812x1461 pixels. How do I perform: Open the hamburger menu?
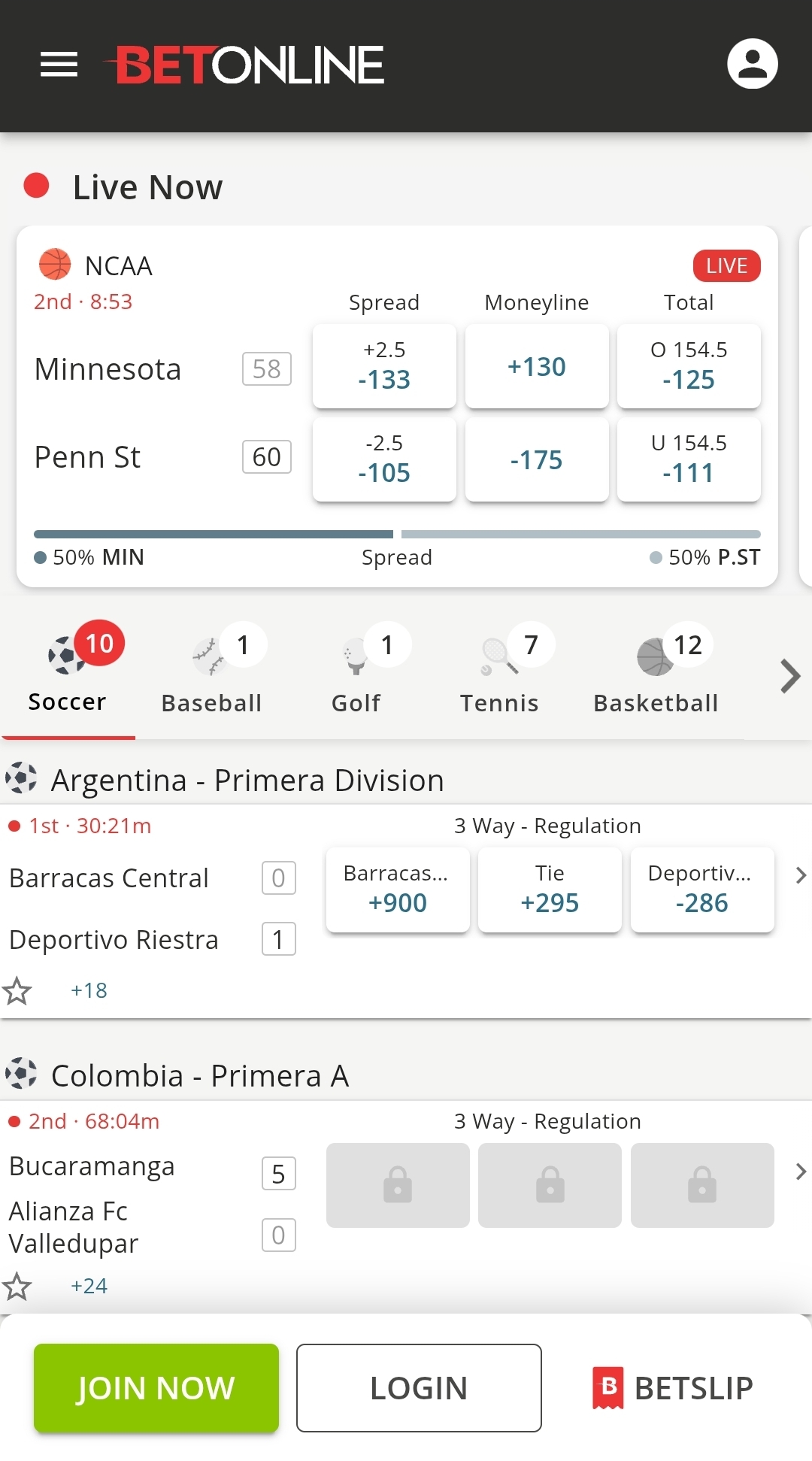(x=58, y=65)
